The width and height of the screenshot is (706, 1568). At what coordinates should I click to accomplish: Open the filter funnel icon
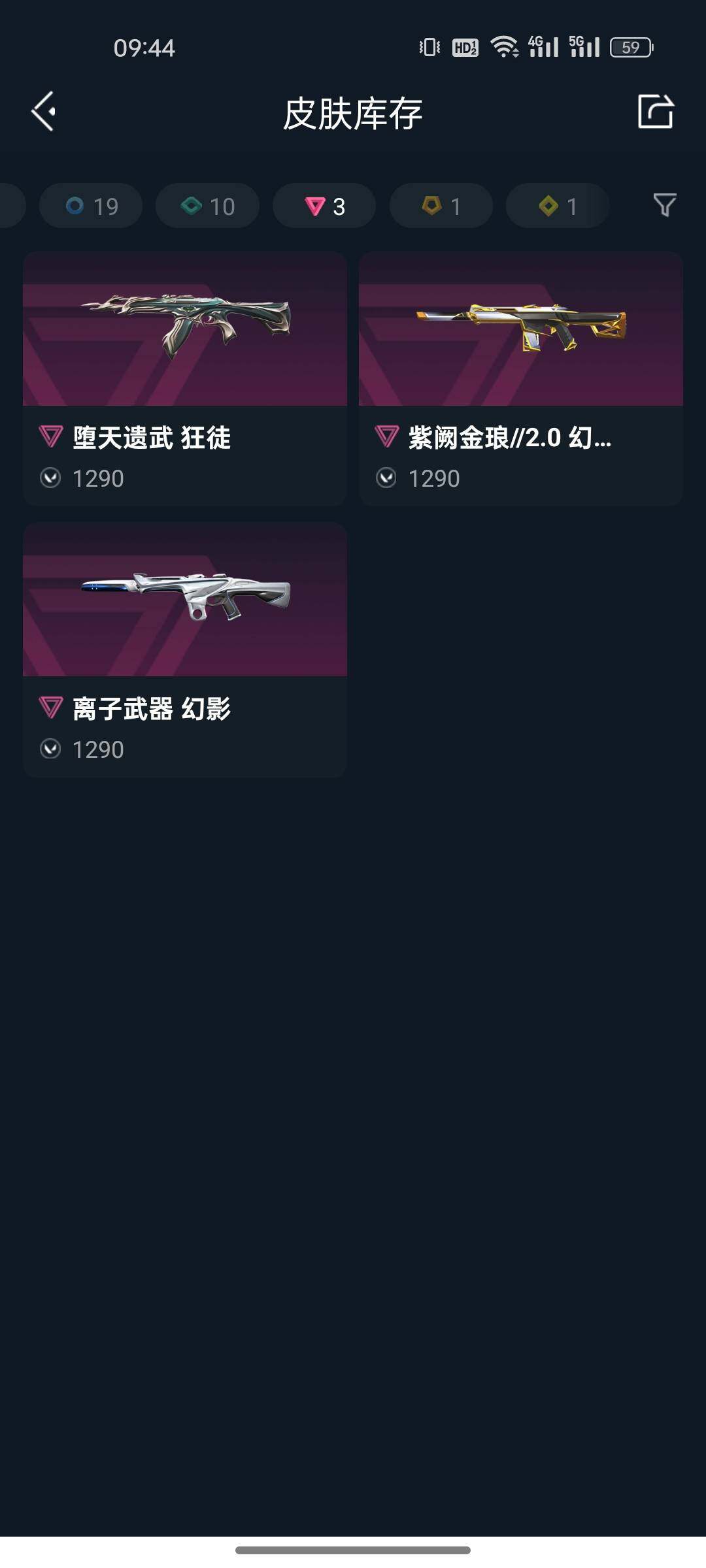pyautogui.click(x=664, y=206)
